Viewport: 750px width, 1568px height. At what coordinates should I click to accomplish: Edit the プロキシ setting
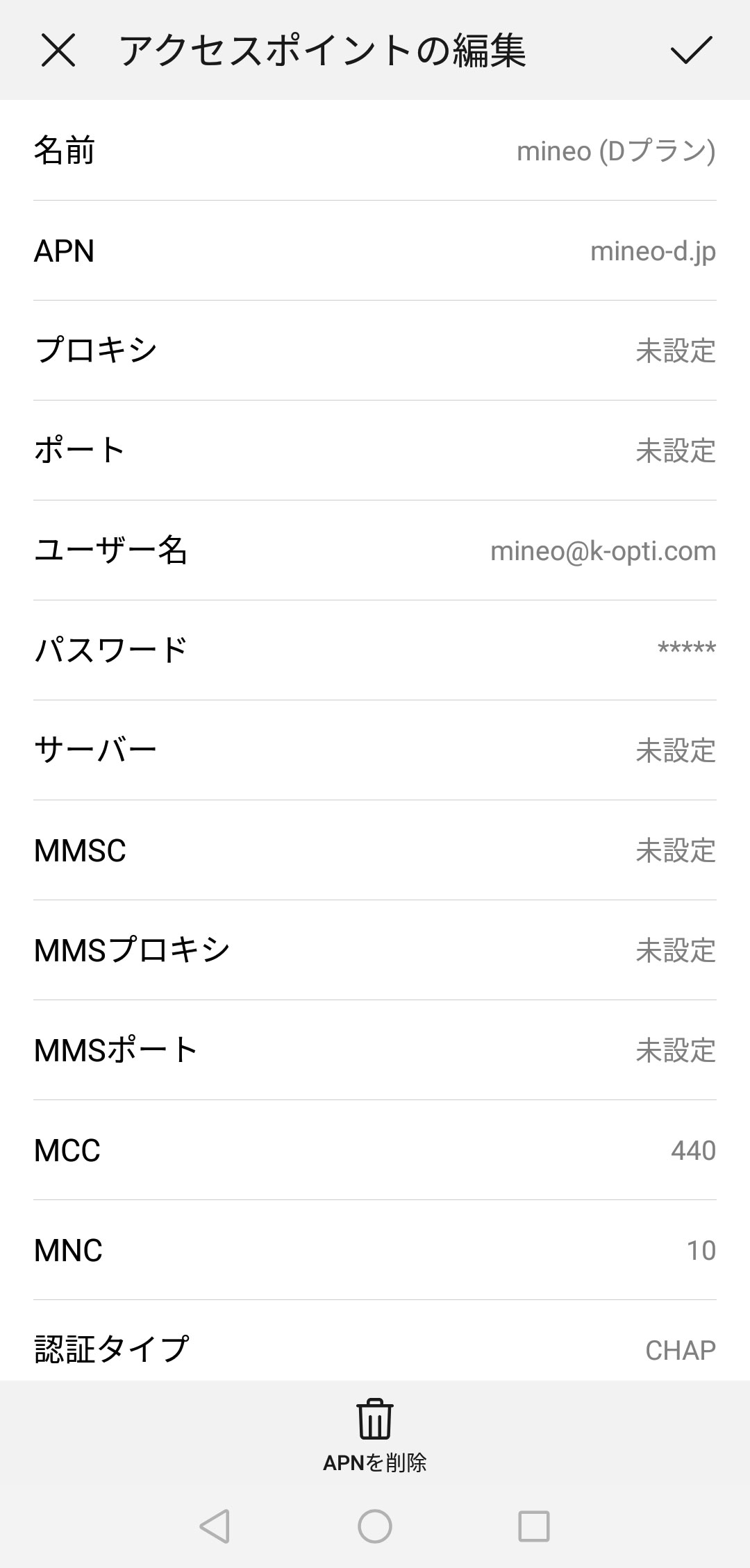click(375, 351)
